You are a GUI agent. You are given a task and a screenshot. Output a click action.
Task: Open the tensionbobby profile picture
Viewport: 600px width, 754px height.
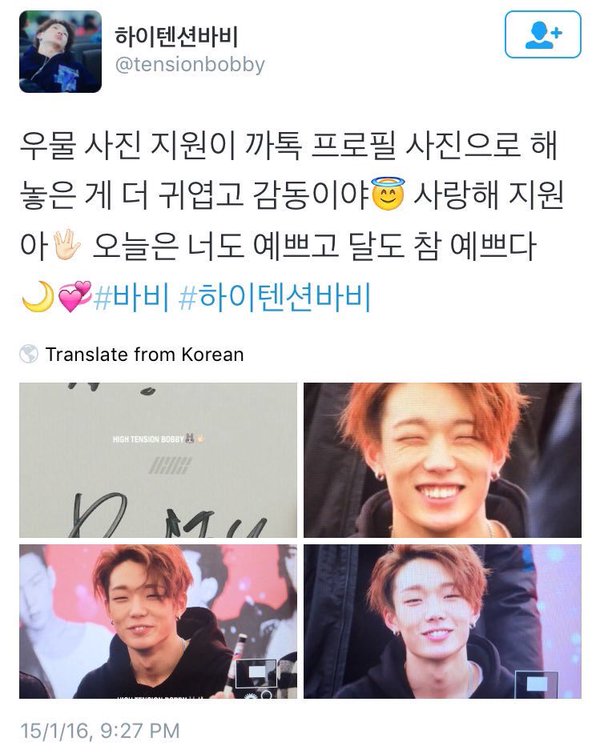pyautogui.click(x=60, y=52)
